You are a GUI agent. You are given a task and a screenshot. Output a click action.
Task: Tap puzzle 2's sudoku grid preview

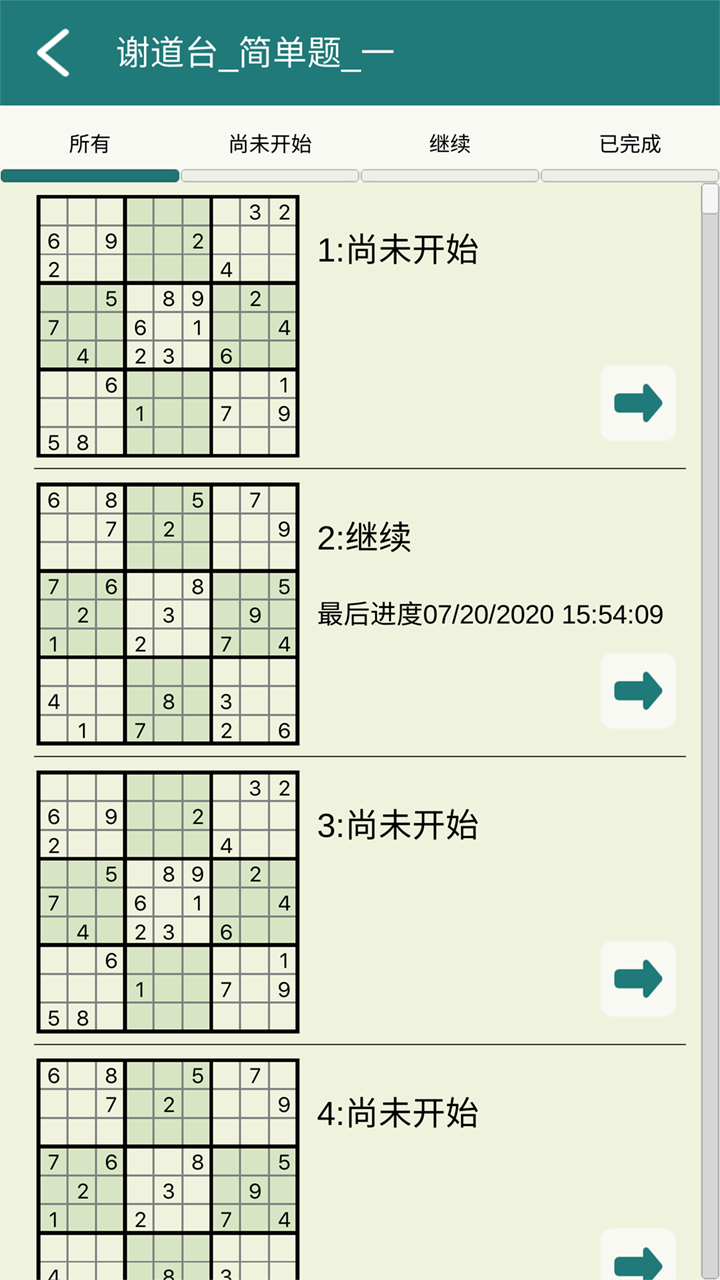click(167, 612)
